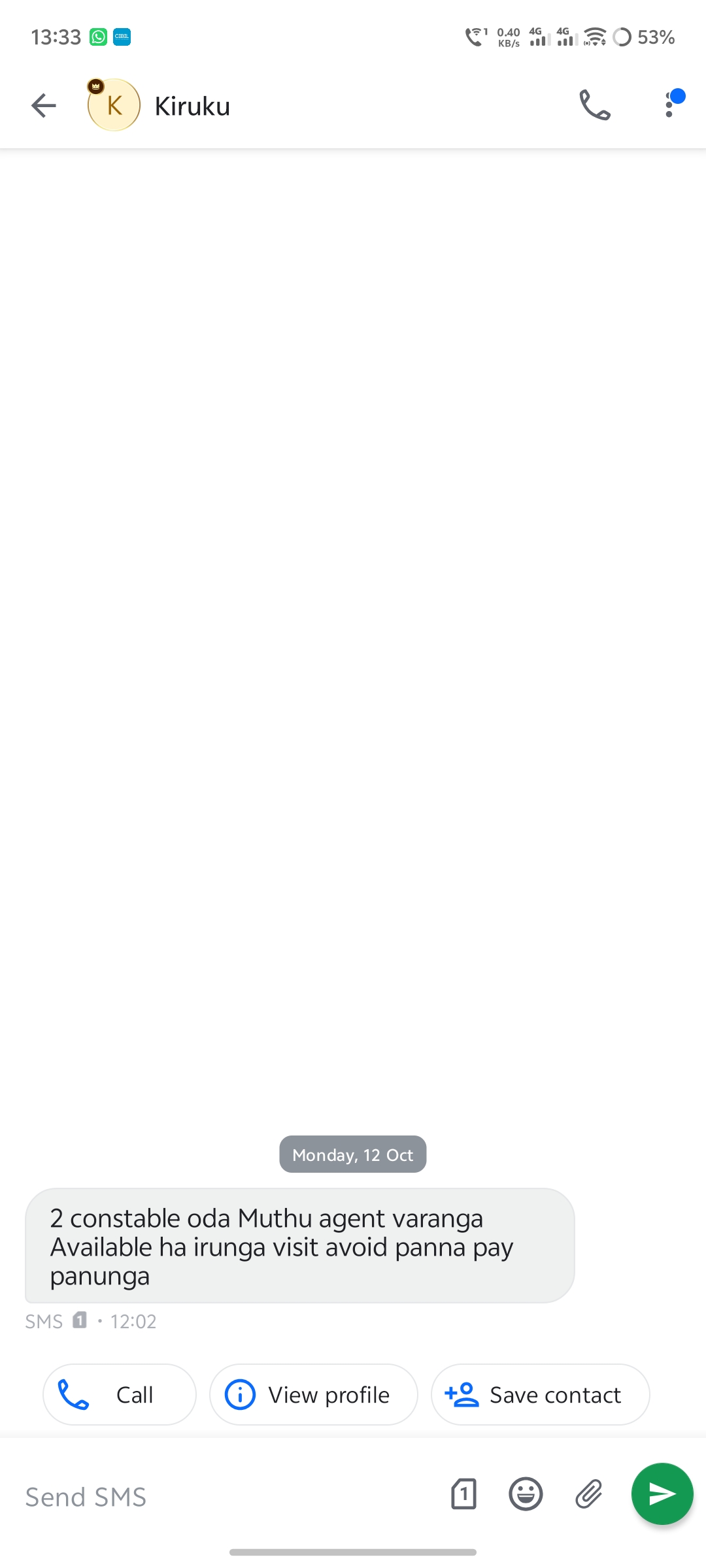
Task: Open the emoji picker
Action: point(526,1494)
